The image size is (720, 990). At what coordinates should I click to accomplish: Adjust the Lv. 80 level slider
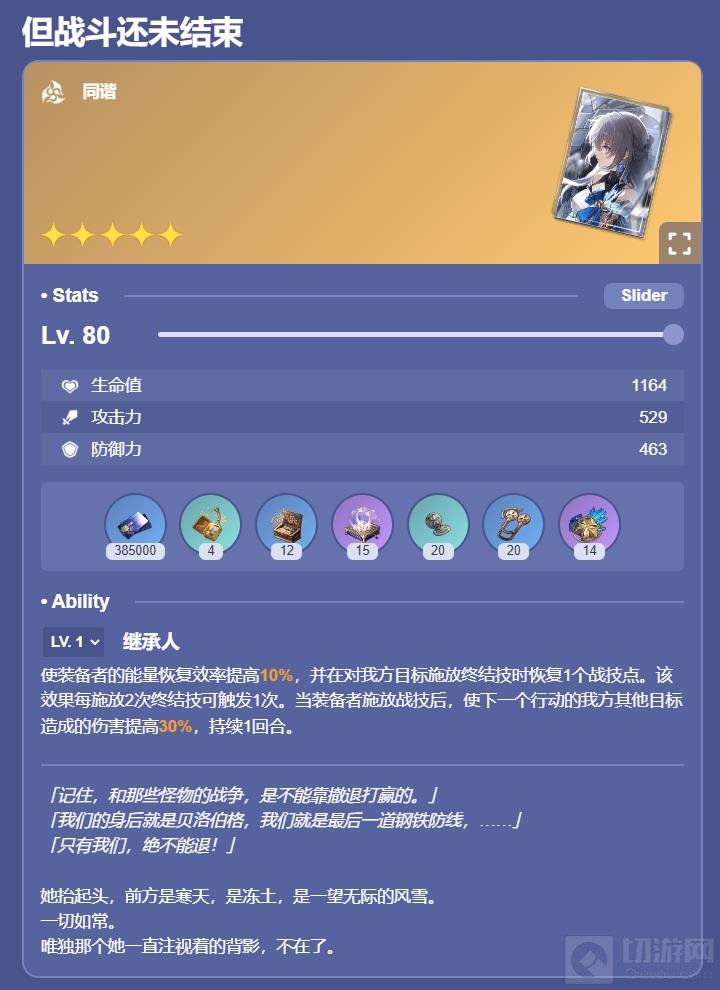point(673,334)
